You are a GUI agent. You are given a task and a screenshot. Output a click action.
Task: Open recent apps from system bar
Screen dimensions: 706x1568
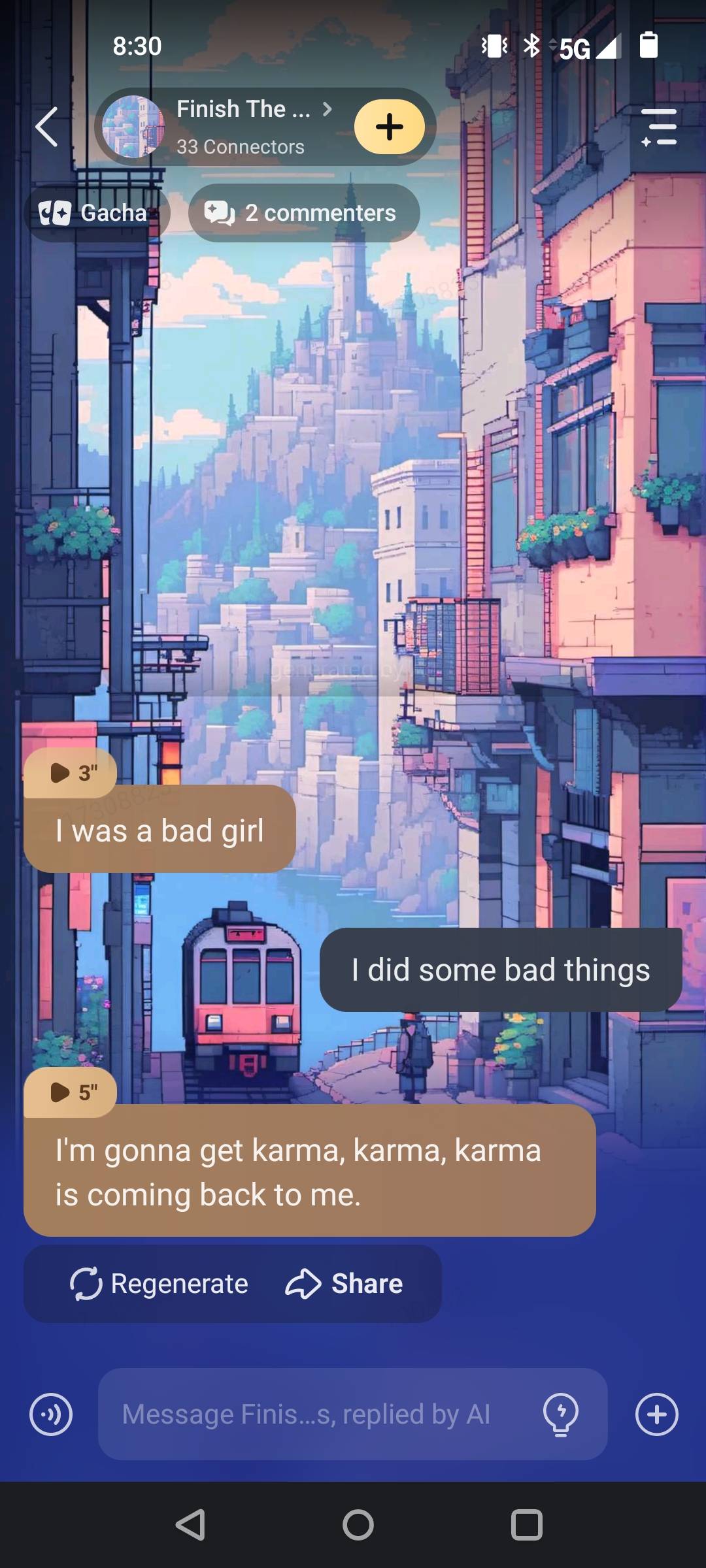click(x=526, y=1526)
